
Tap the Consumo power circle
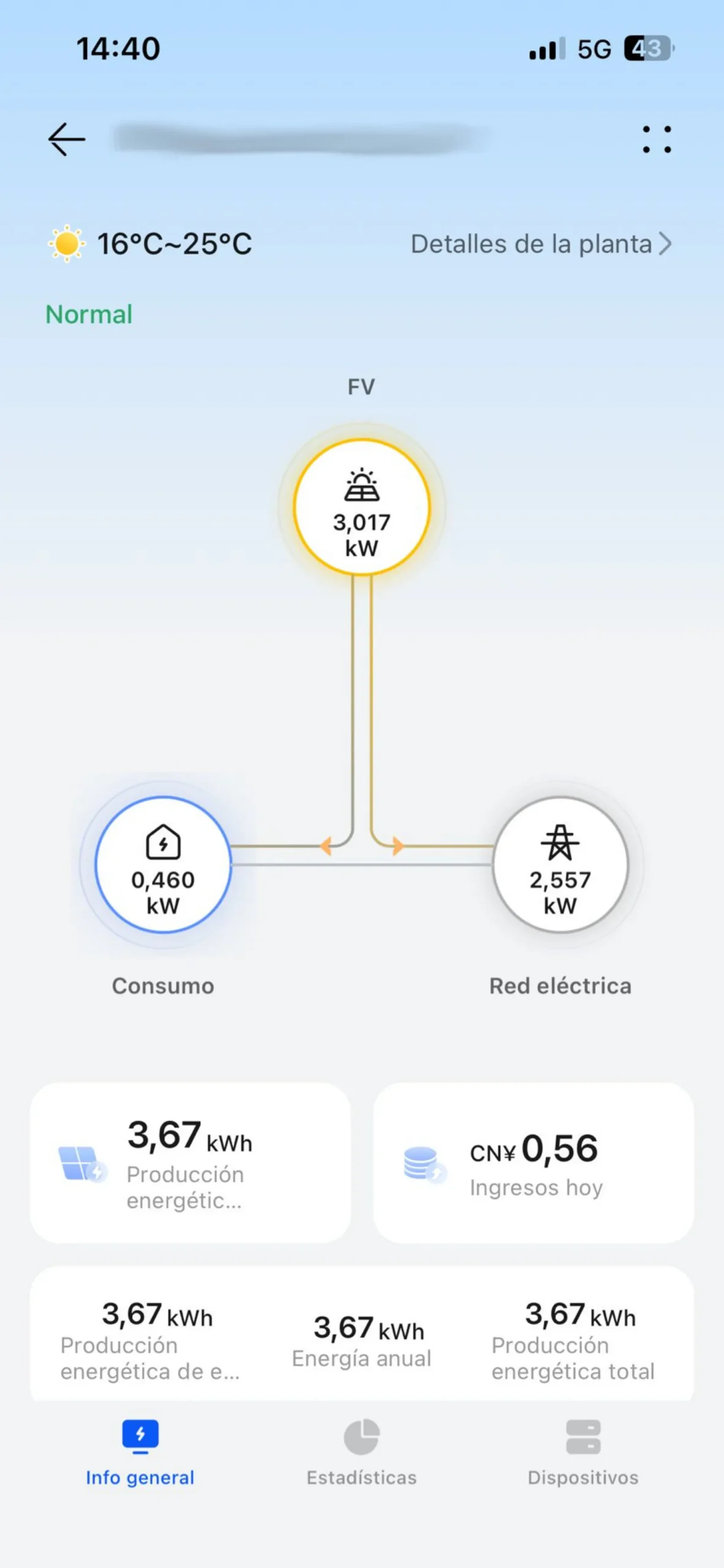[x=163, y=864]
